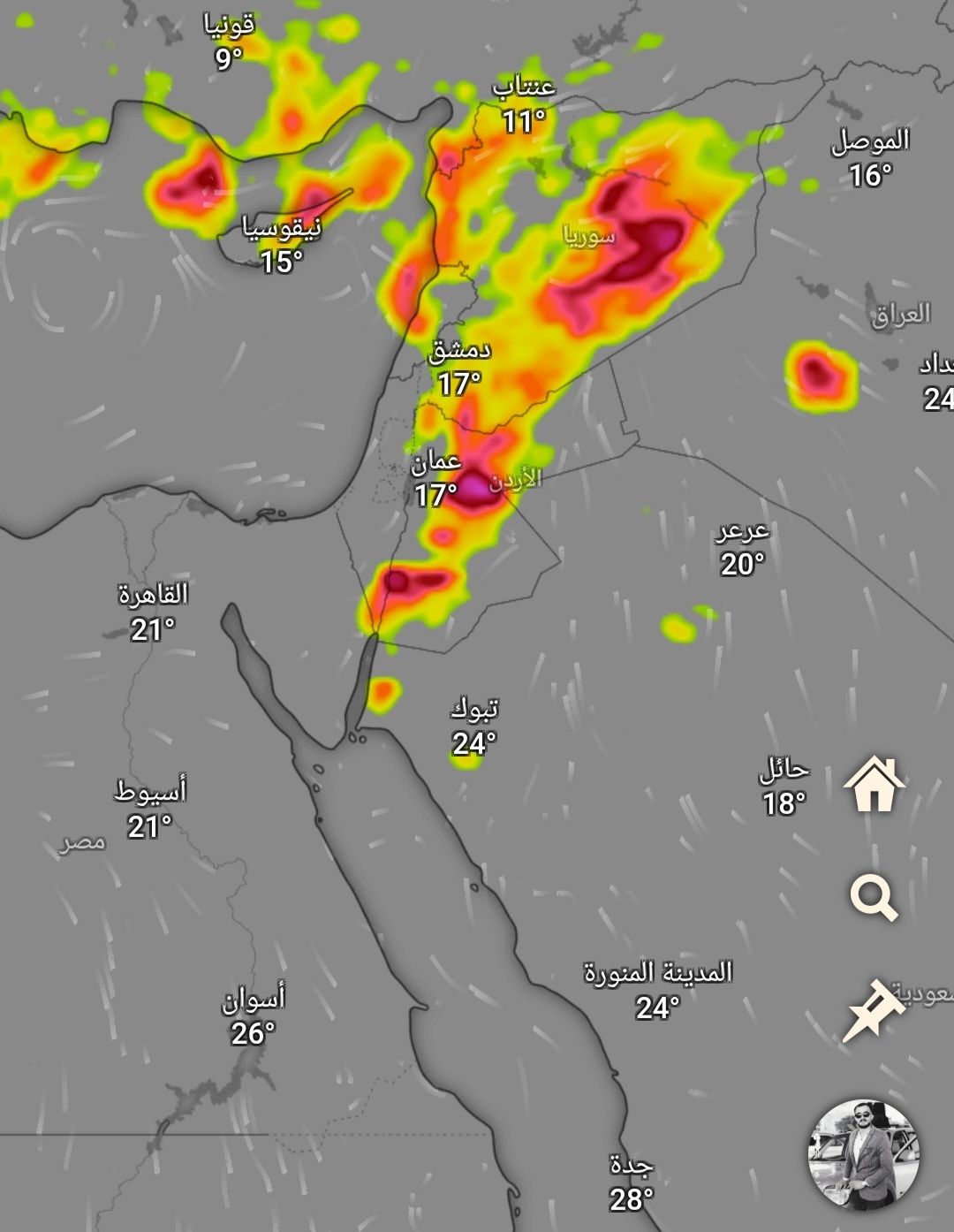
Task: Tap the pin icon
Action: click(872, 1009)
